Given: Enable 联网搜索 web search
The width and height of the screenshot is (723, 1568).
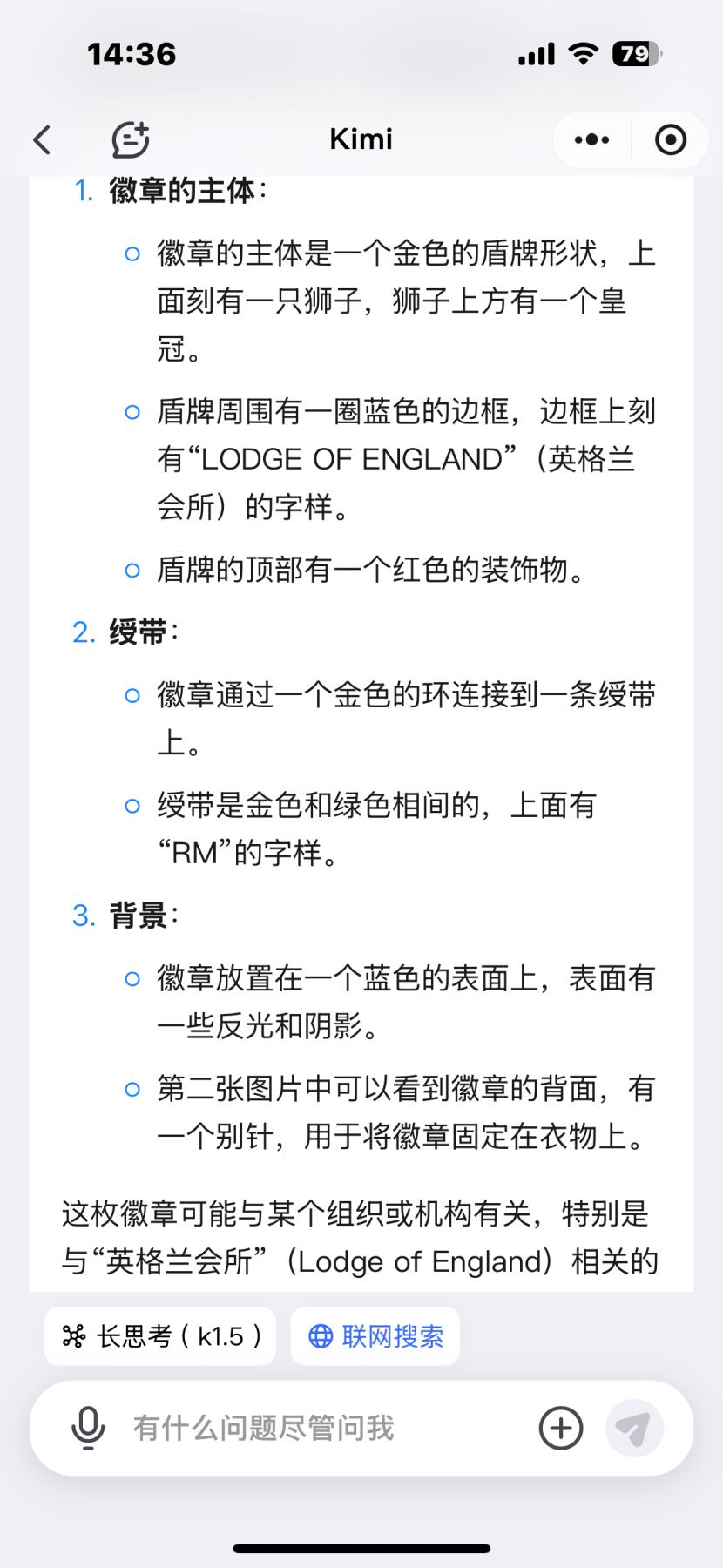Looking at the screenshot, I should click(375, 1335).
